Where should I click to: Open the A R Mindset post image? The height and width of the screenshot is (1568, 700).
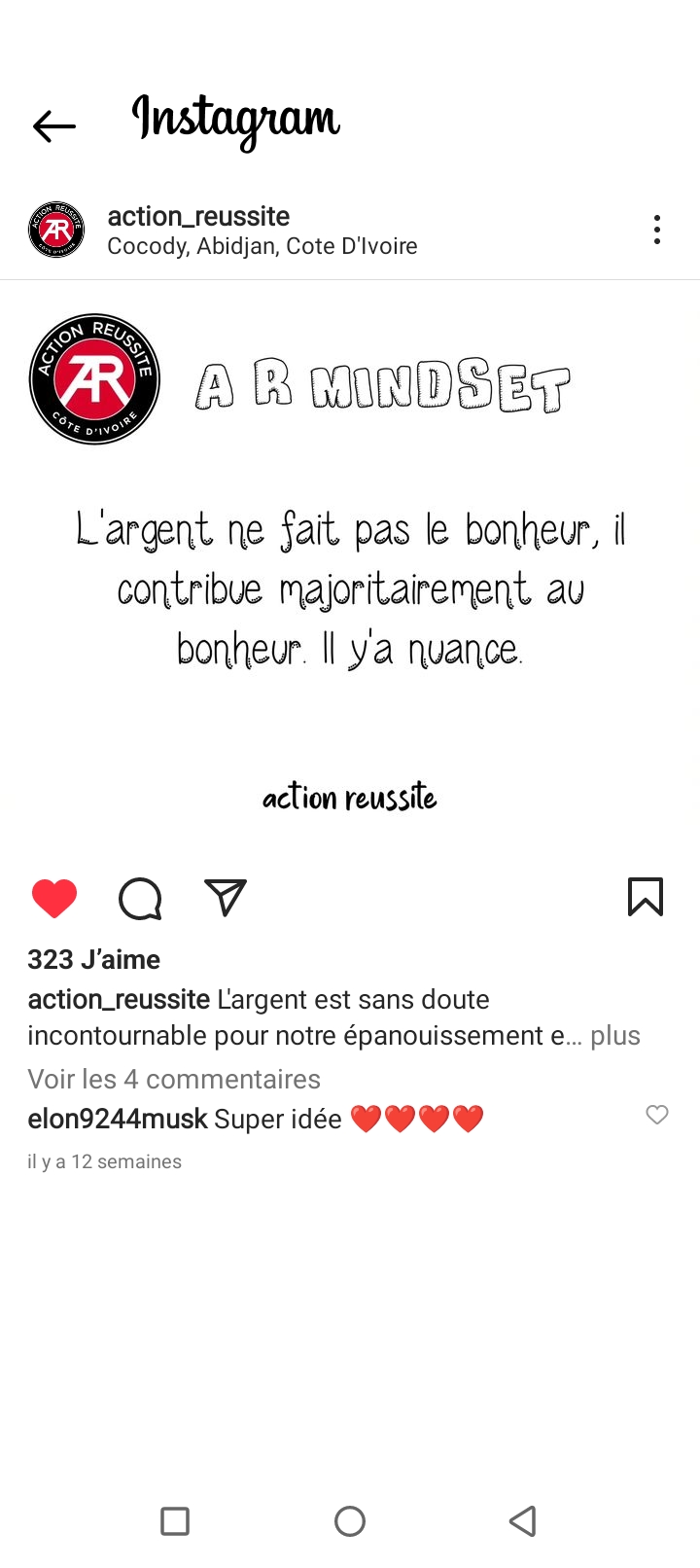350,564
